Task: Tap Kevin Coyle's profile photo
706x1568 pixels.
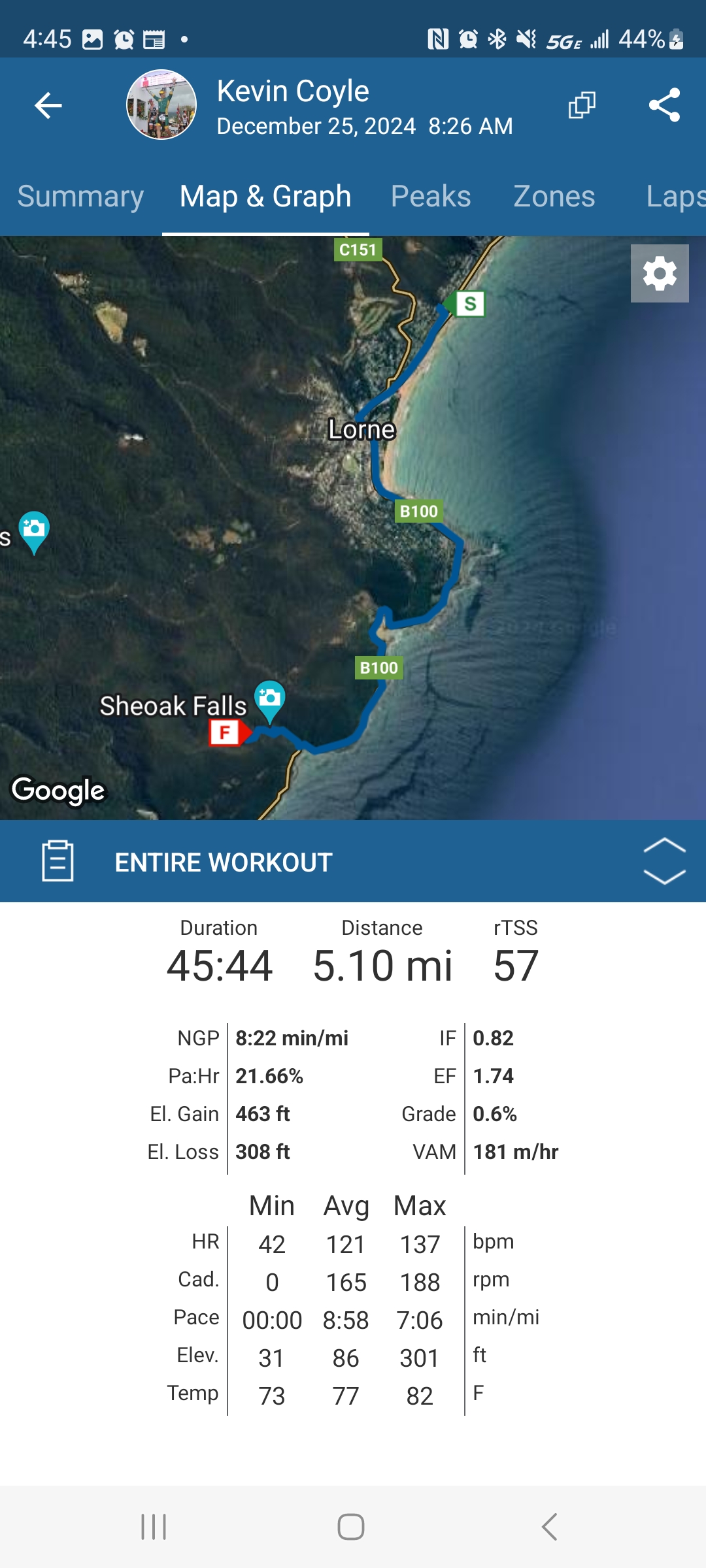Action: click(161, 105)
